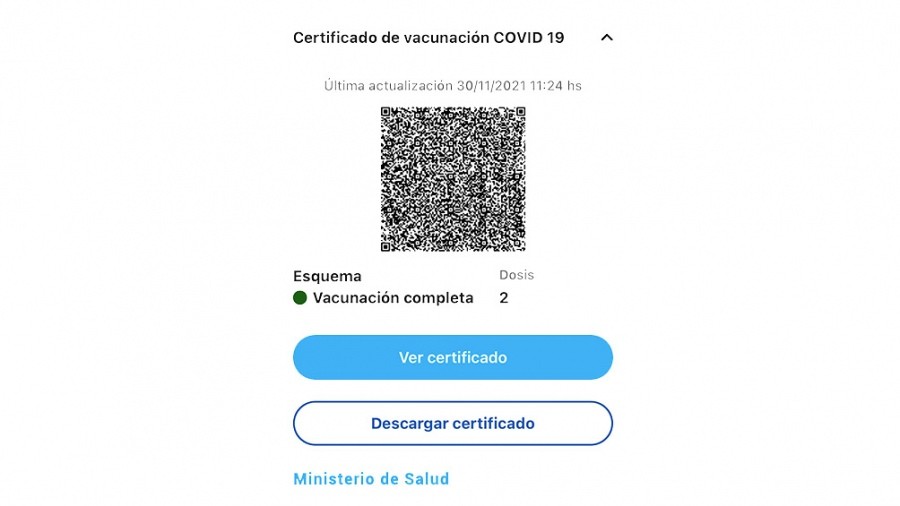
Task: Tap the Ver certificado button
Action: tap(452, 357)
